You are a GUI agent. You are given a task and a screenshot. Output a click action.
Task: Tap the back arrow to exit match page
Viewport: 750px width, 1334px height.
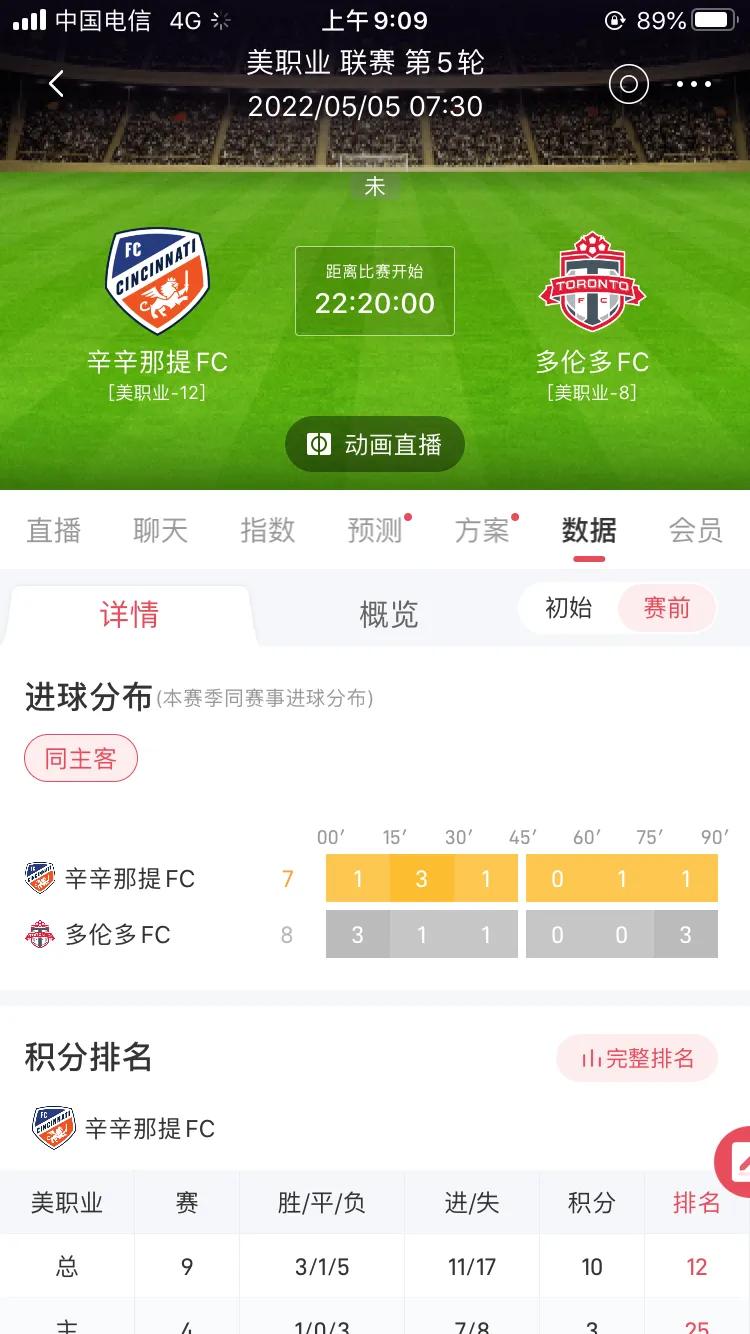click(x=55, y=84)
